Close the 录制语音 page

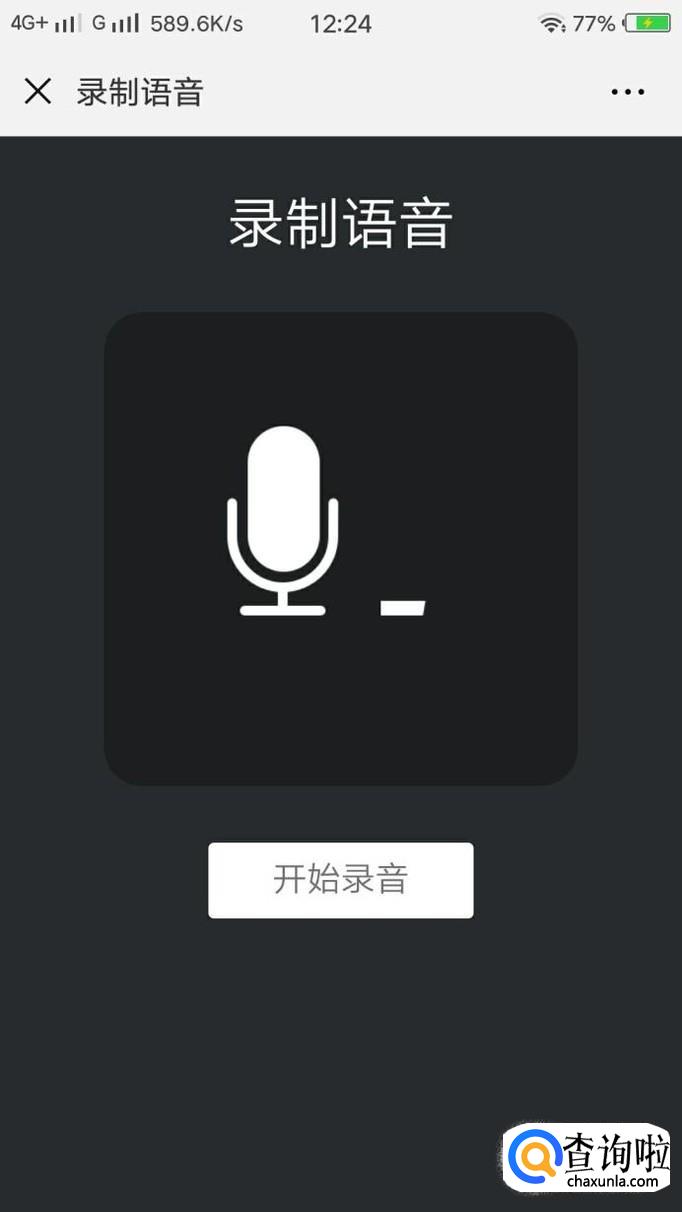click(x=38, y=92)
